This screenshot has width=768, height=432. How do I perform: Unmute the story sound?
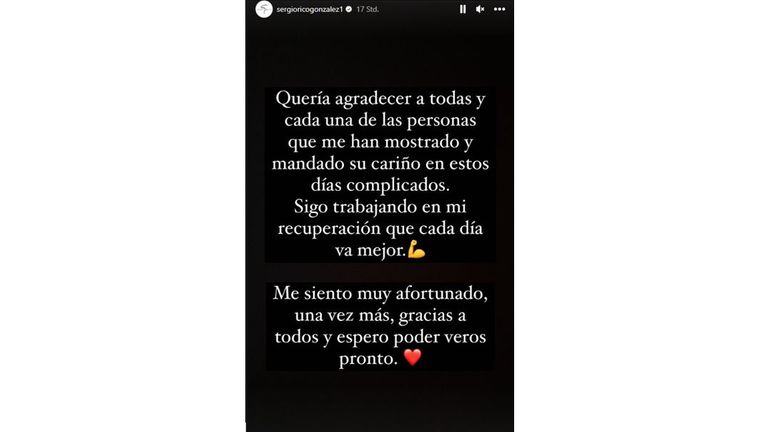coord(481,10)
